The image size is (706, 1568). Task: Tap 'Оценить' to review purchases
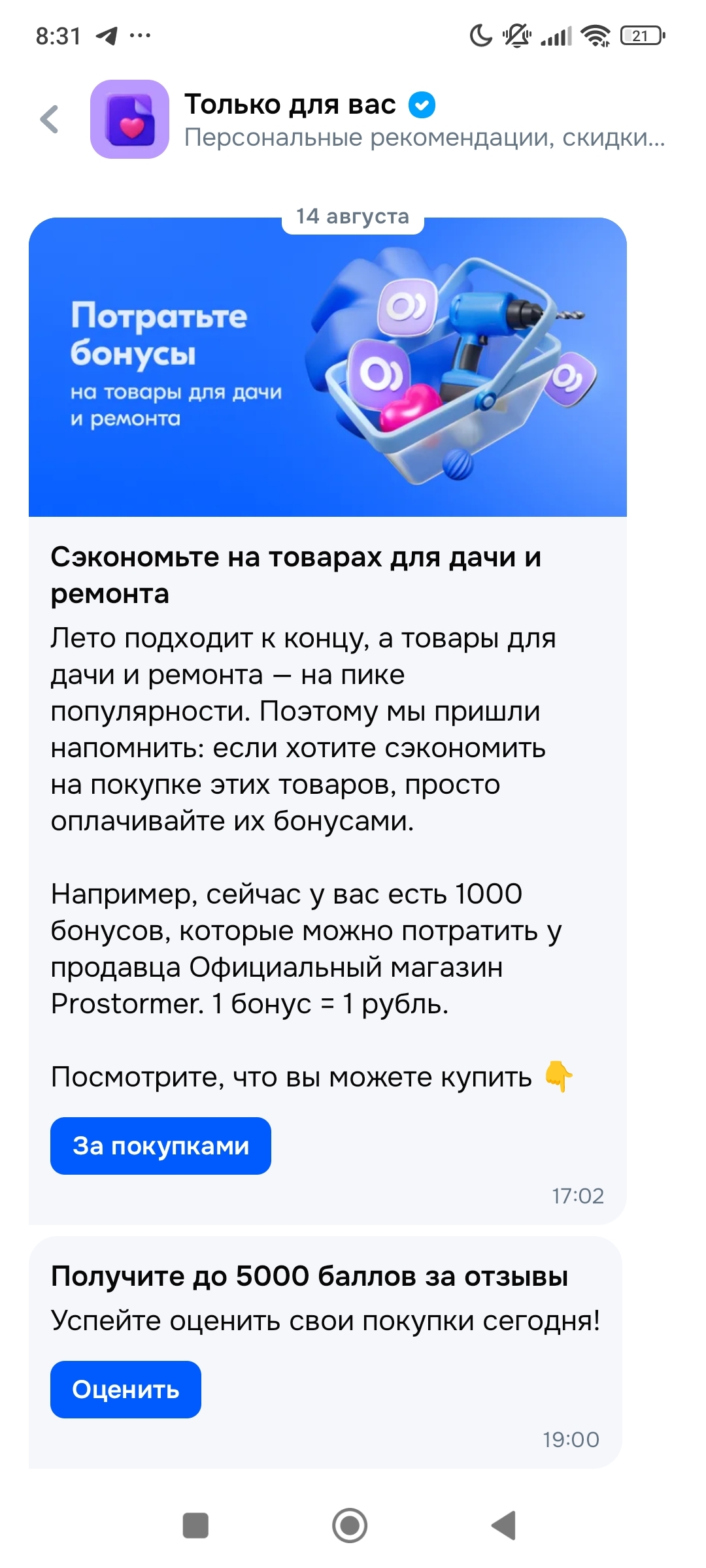[126, 1390]
